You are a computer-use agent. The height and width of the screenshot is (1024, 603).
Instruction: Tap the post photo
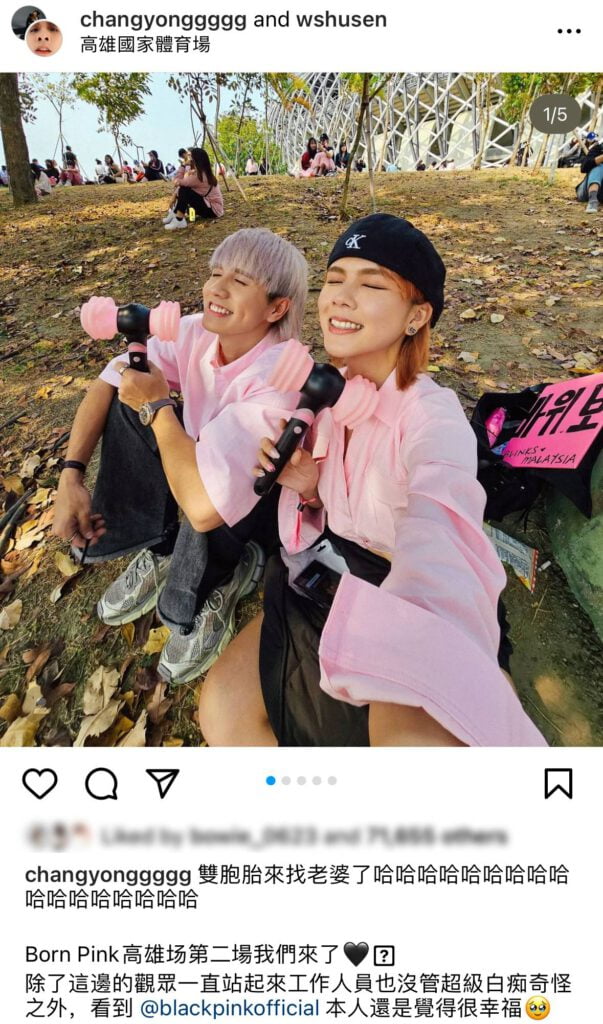(x=300, y=410)
